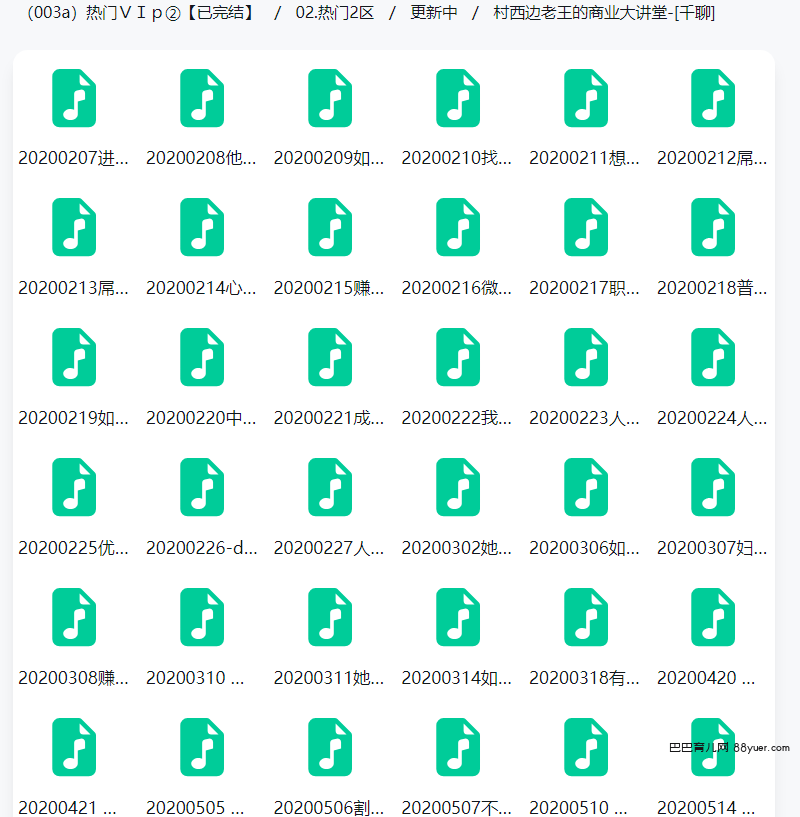The width and height of the screenshot is (800, 817).
Task: Open audio file 20200302她…
Action: (x=458, y=487)
